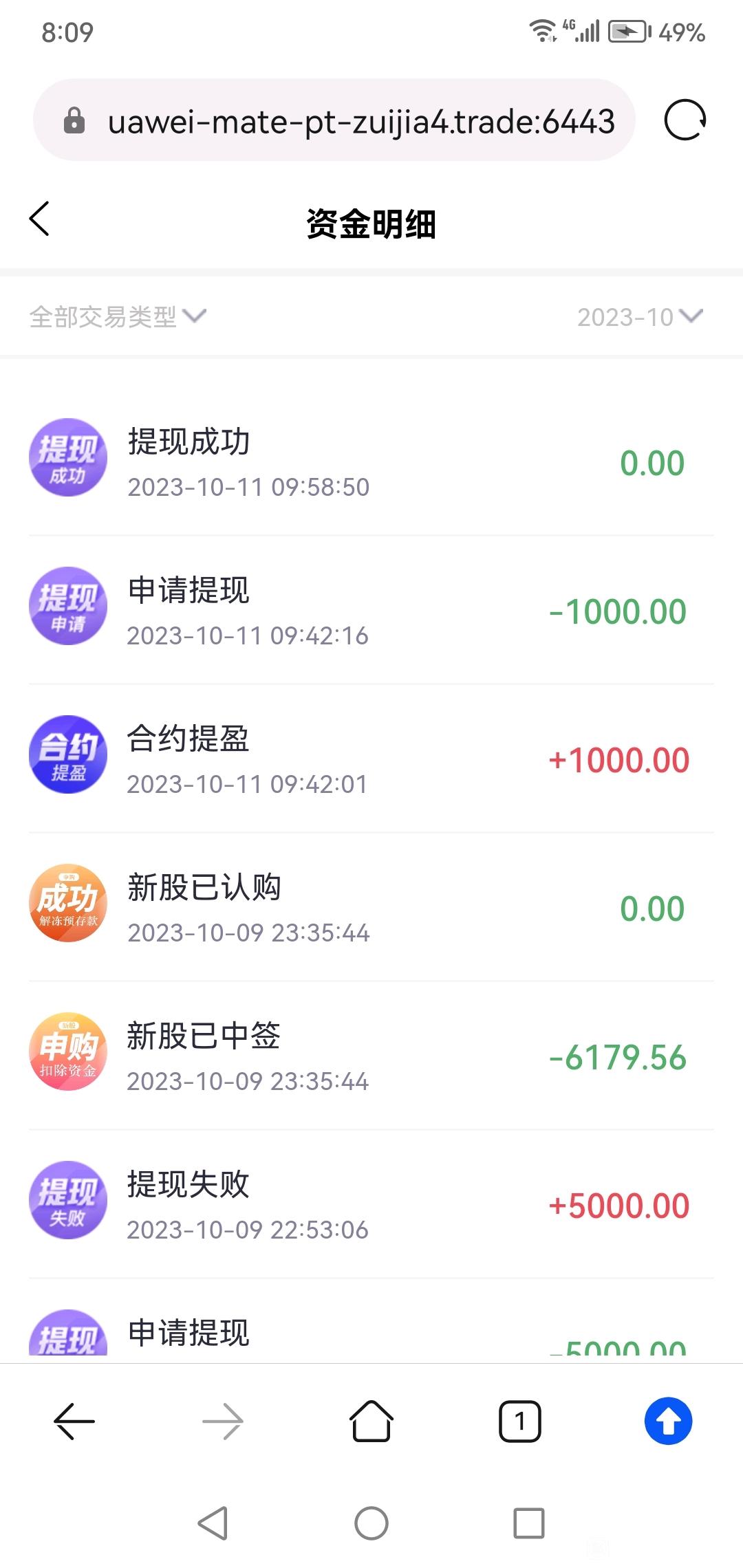Reload the page with the refresh icon
Screen dimensions: 743x1568
click(685, 120)
